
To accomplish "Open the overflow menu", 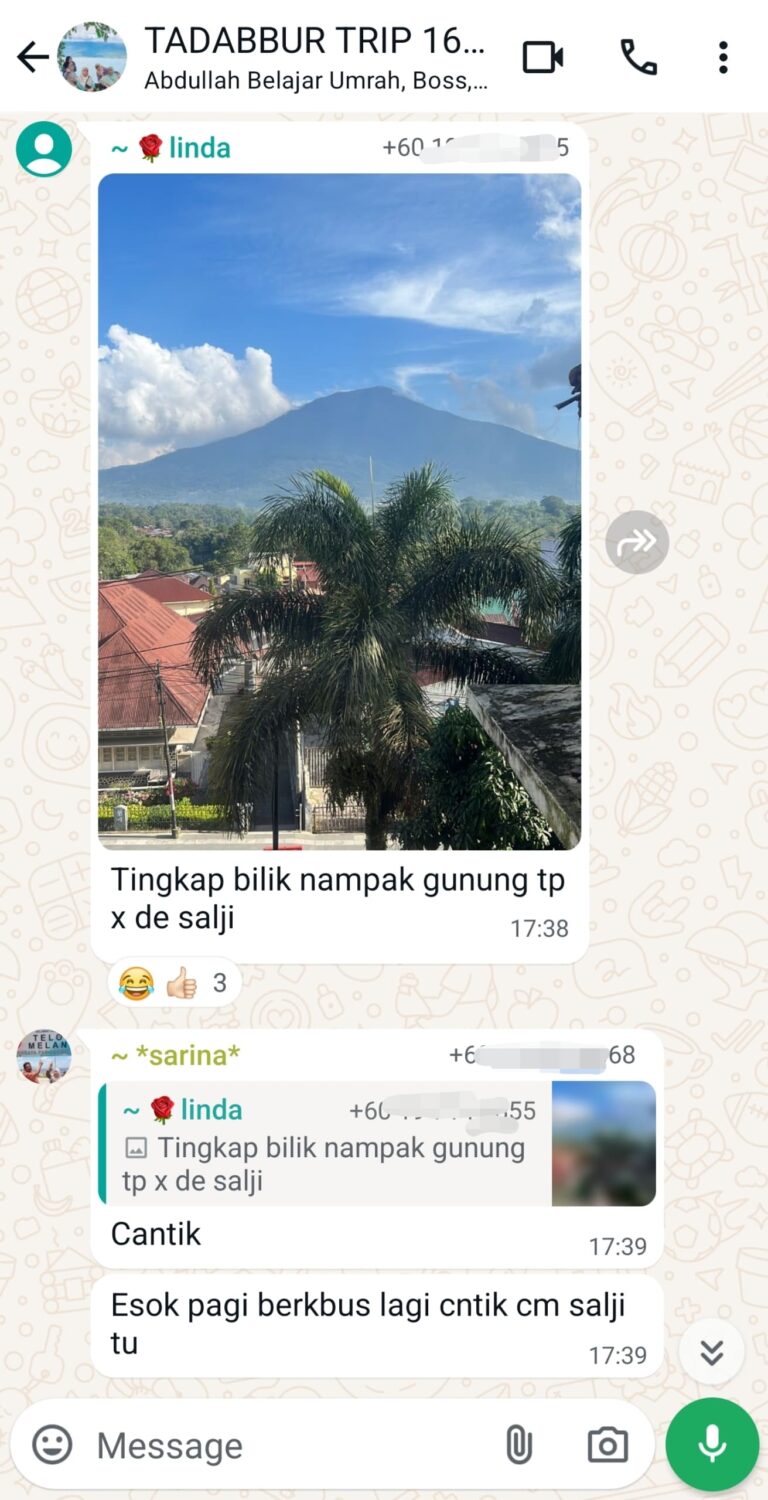I will pyautogui.click(x=722, y=57).
